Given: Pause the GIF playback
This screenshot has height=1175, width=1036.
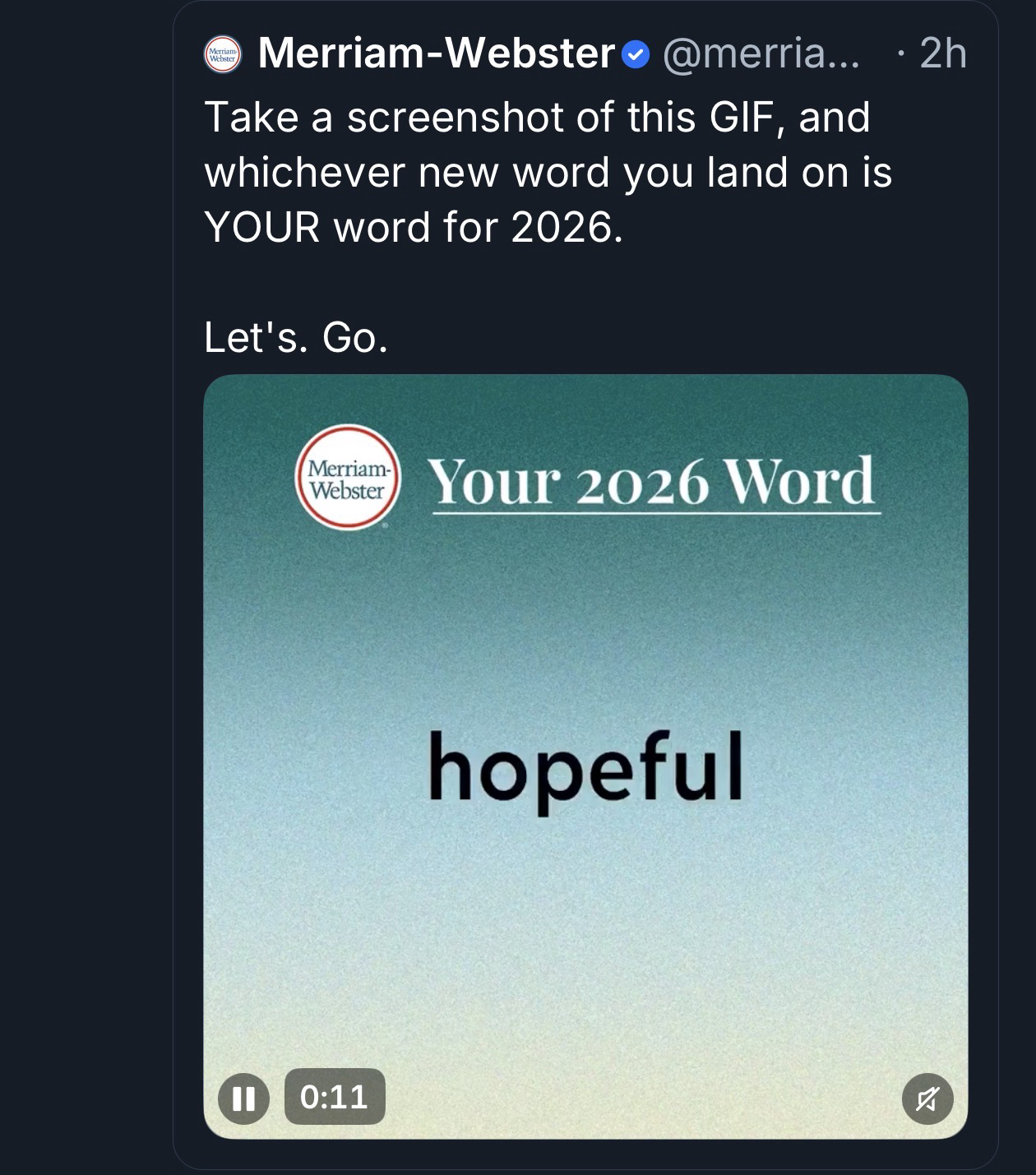Looking at the screenshot, I should [243, 1098].
